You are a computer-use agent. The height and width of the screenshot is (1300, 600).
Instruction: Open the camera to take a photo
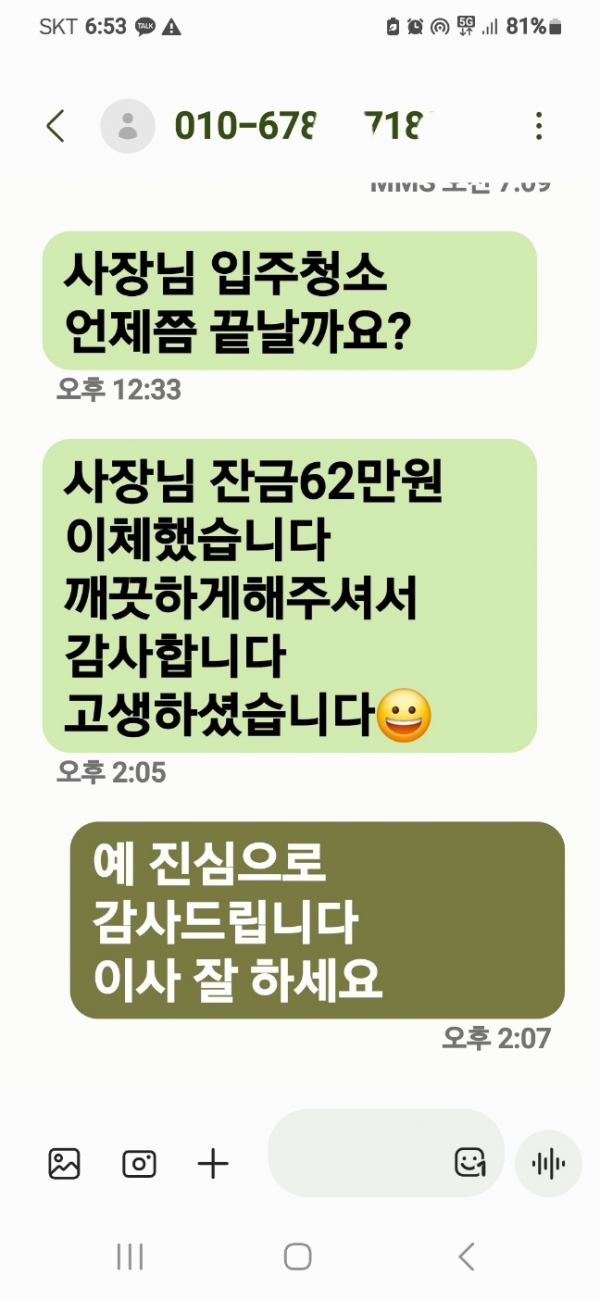(x=139, y=1163)
